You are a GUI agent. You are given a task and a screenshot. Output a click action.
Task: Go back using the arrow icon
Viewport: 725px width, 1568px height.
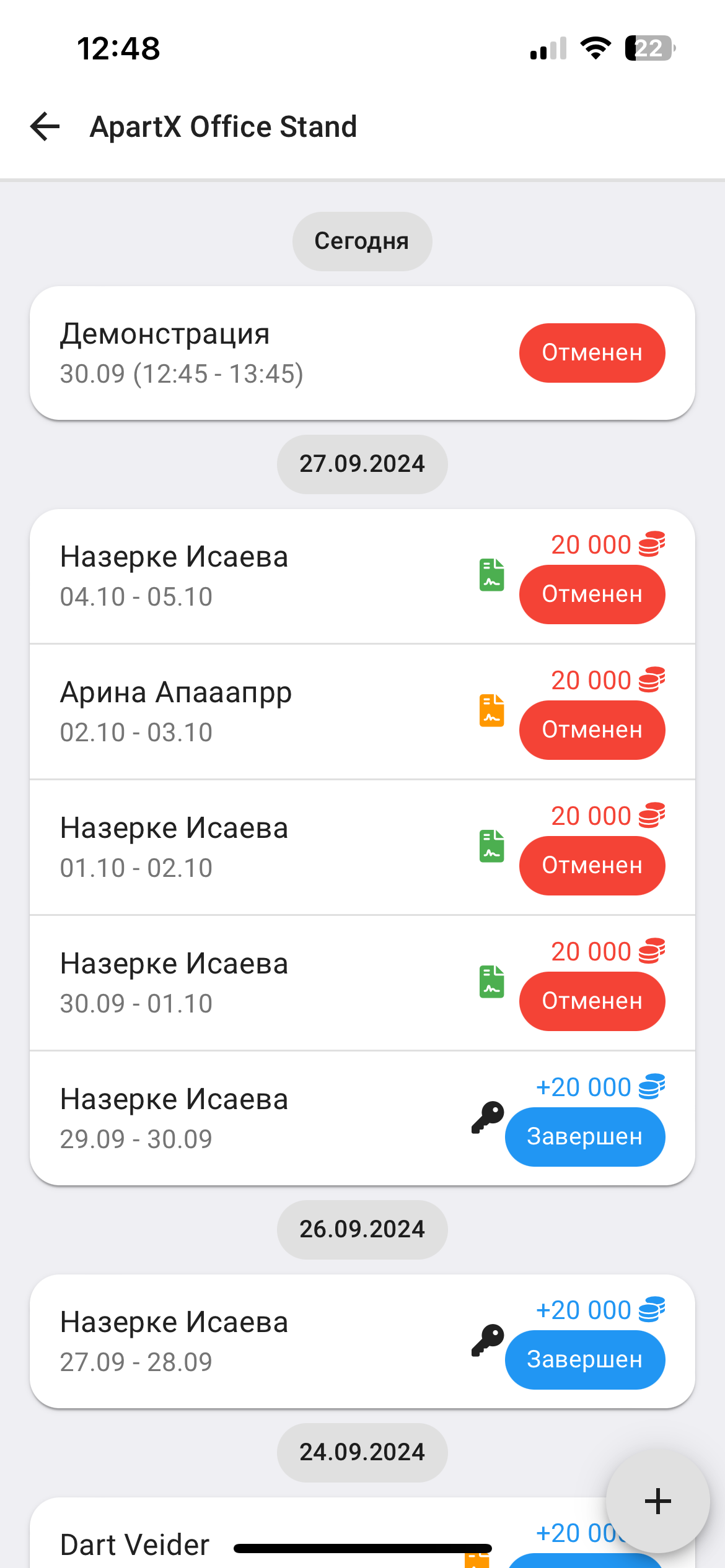click(x=45, y=126)
